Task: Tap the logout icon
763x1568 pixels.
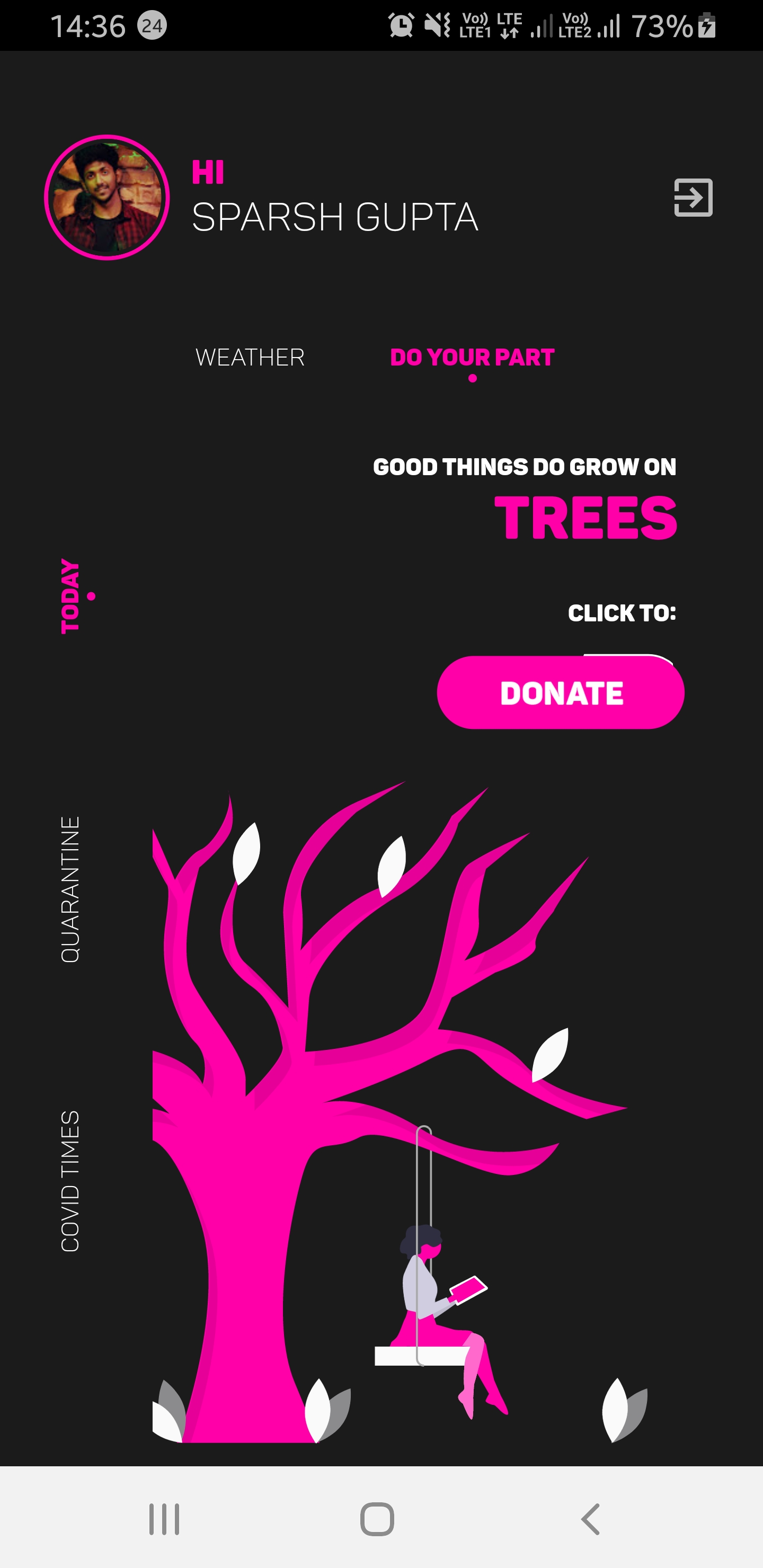Action: pyautogui.click(x=693, y=197)
